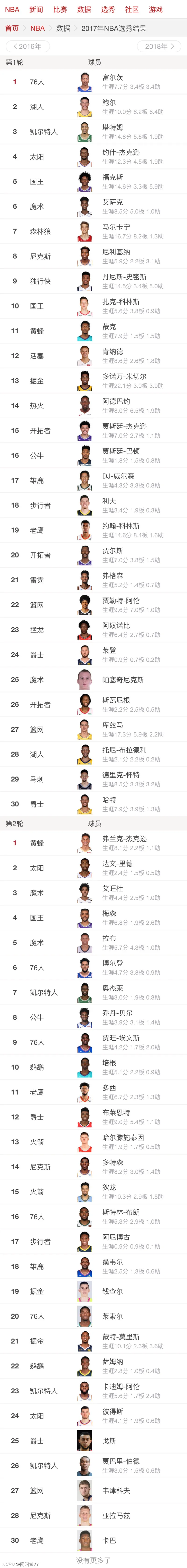
Task: Open 数据 breadcrumb link
Action: [63, 29]
